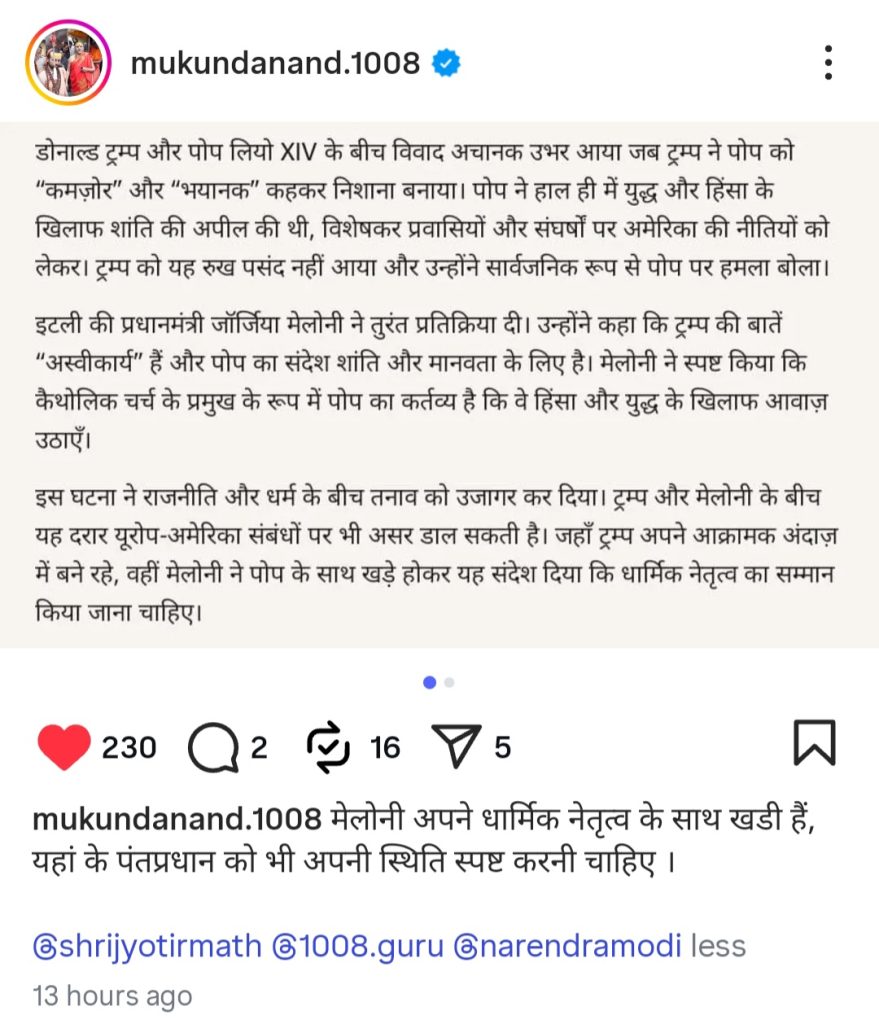Screen dimensions: 879x1024
Task: Collapse the caption with 'less'
Action: 718,945
